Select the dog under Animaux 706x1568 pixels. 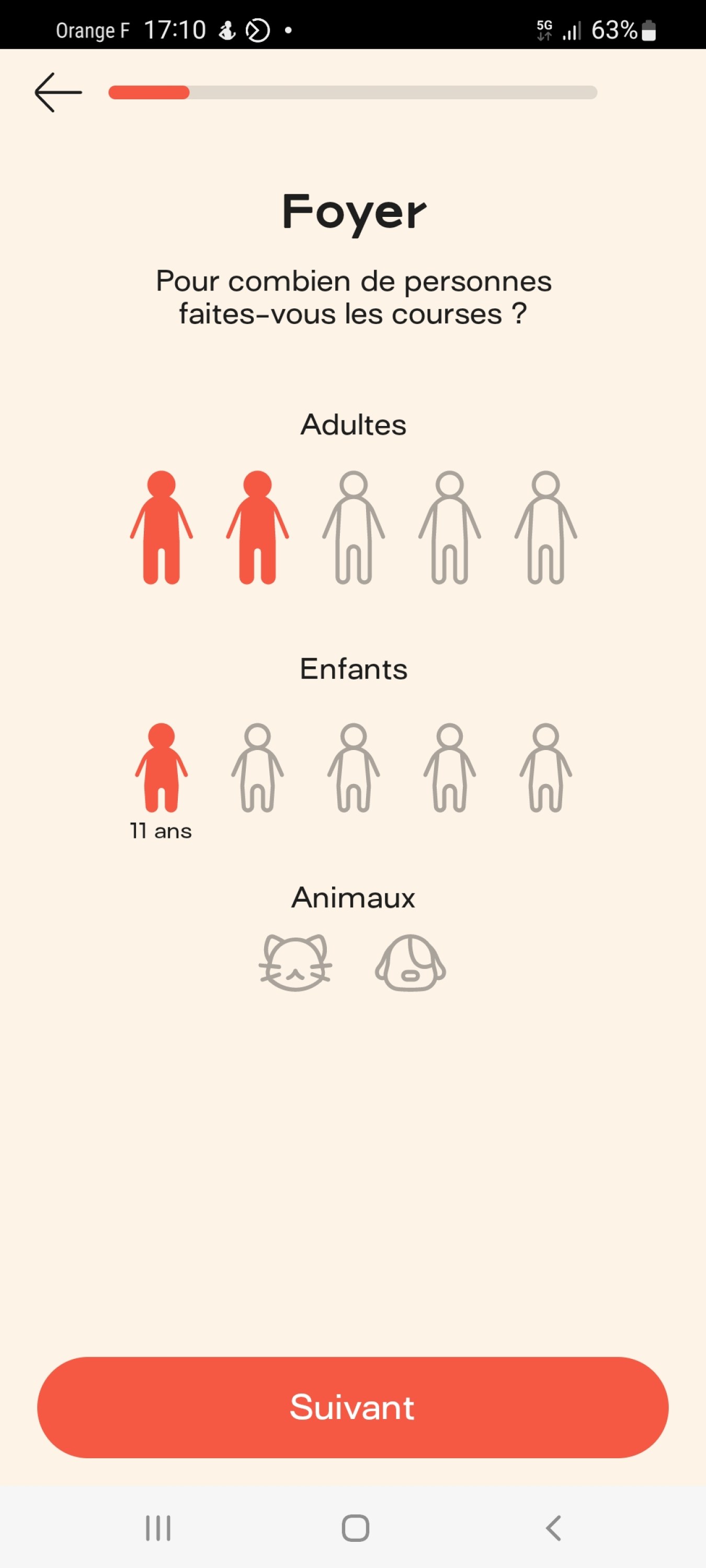[410, 963]
